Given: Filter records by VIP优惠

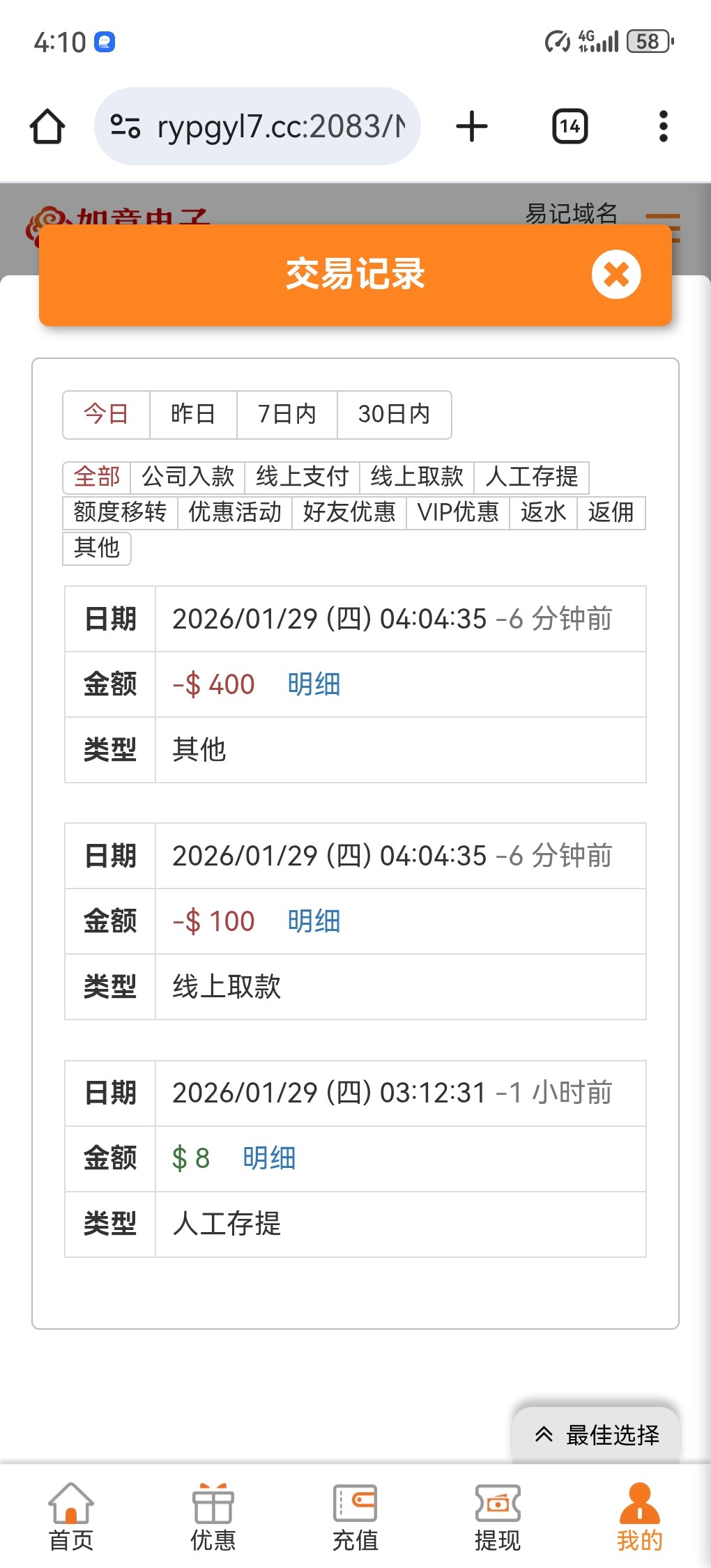Looking at the screenshot, I should pos(458,513).
